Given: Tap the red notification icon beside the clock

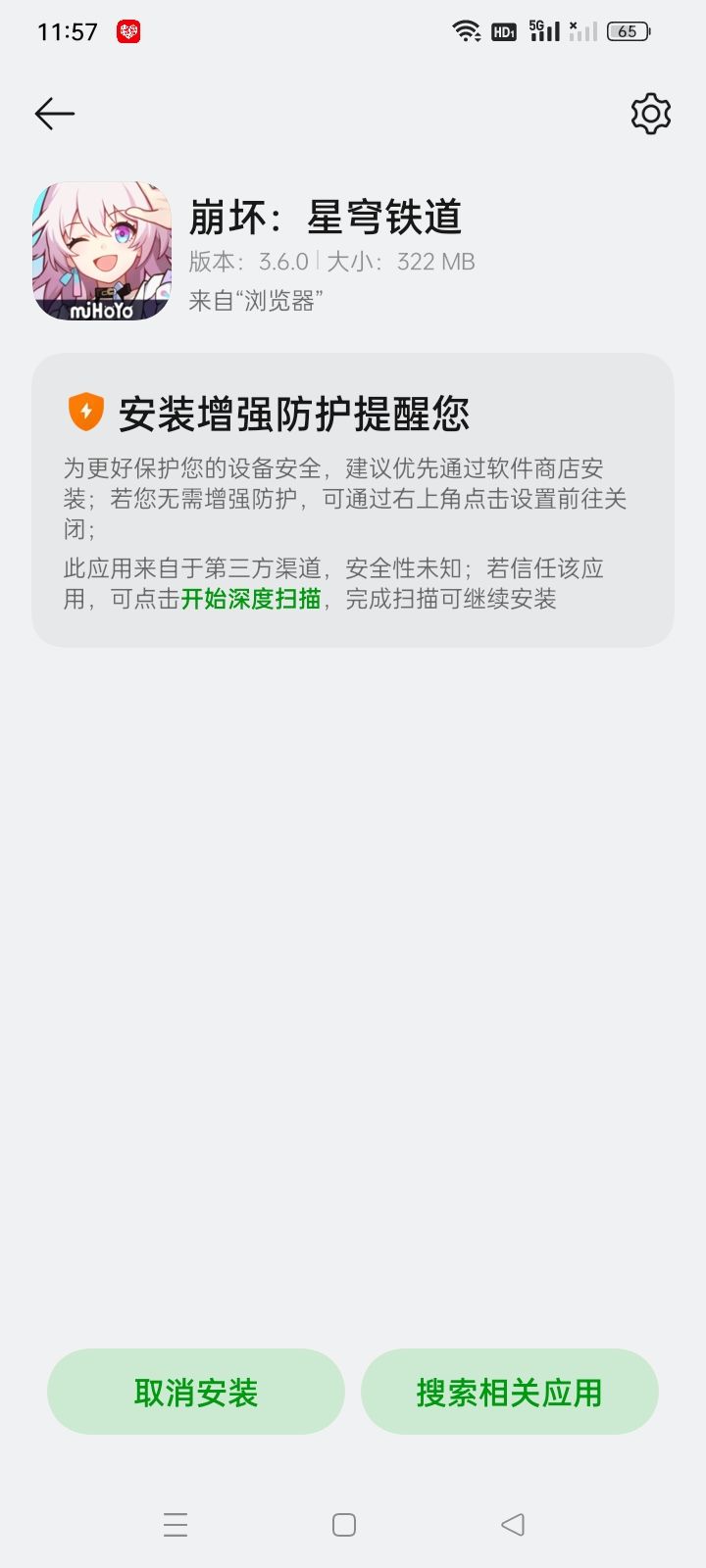Looking at the screenshot, I should pos(128,30).
